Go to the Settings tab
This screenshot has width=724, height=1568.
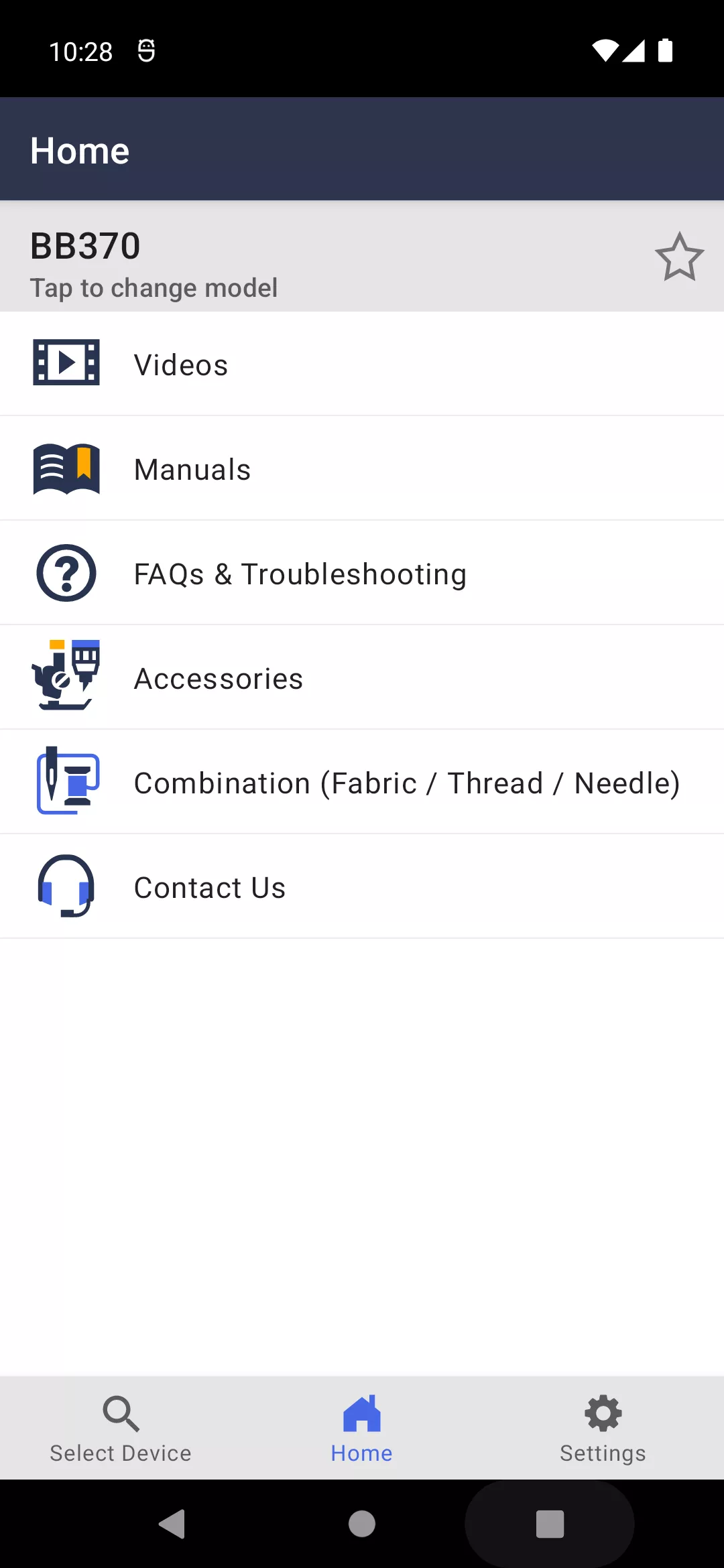click(603, 1429)
